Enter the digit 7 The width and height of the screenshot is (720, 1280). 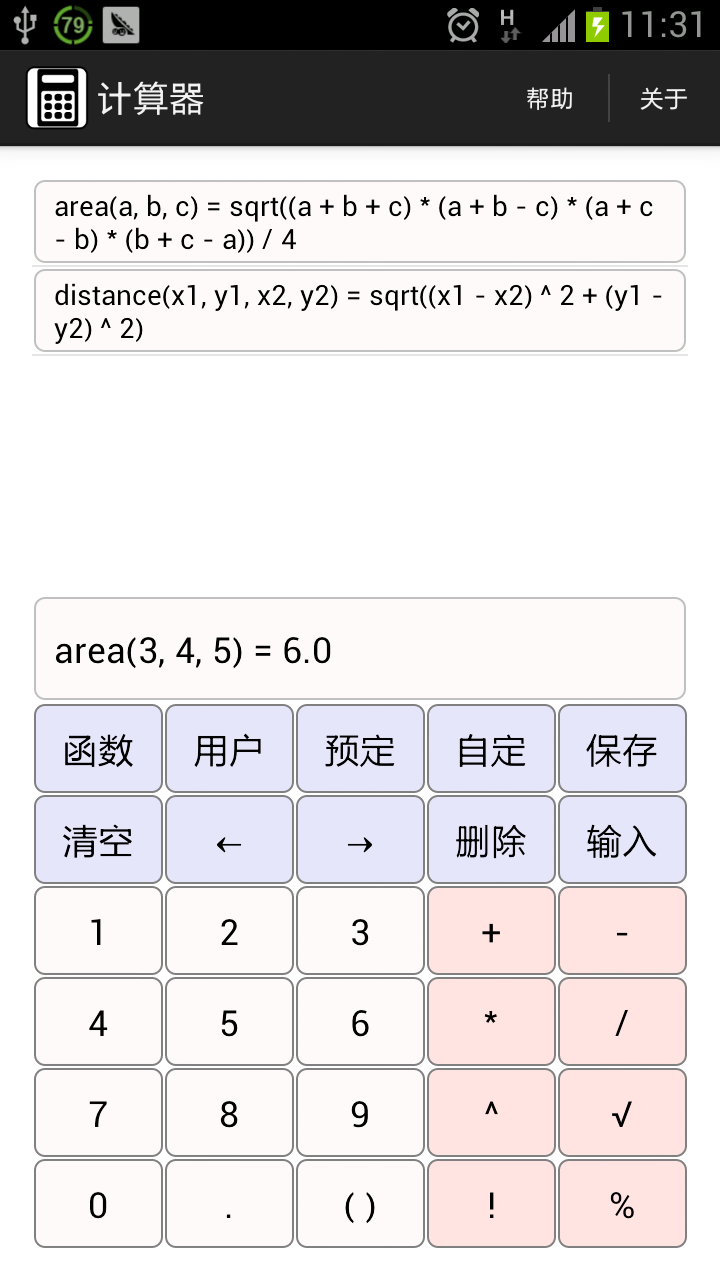click(x=98, y=1113)
